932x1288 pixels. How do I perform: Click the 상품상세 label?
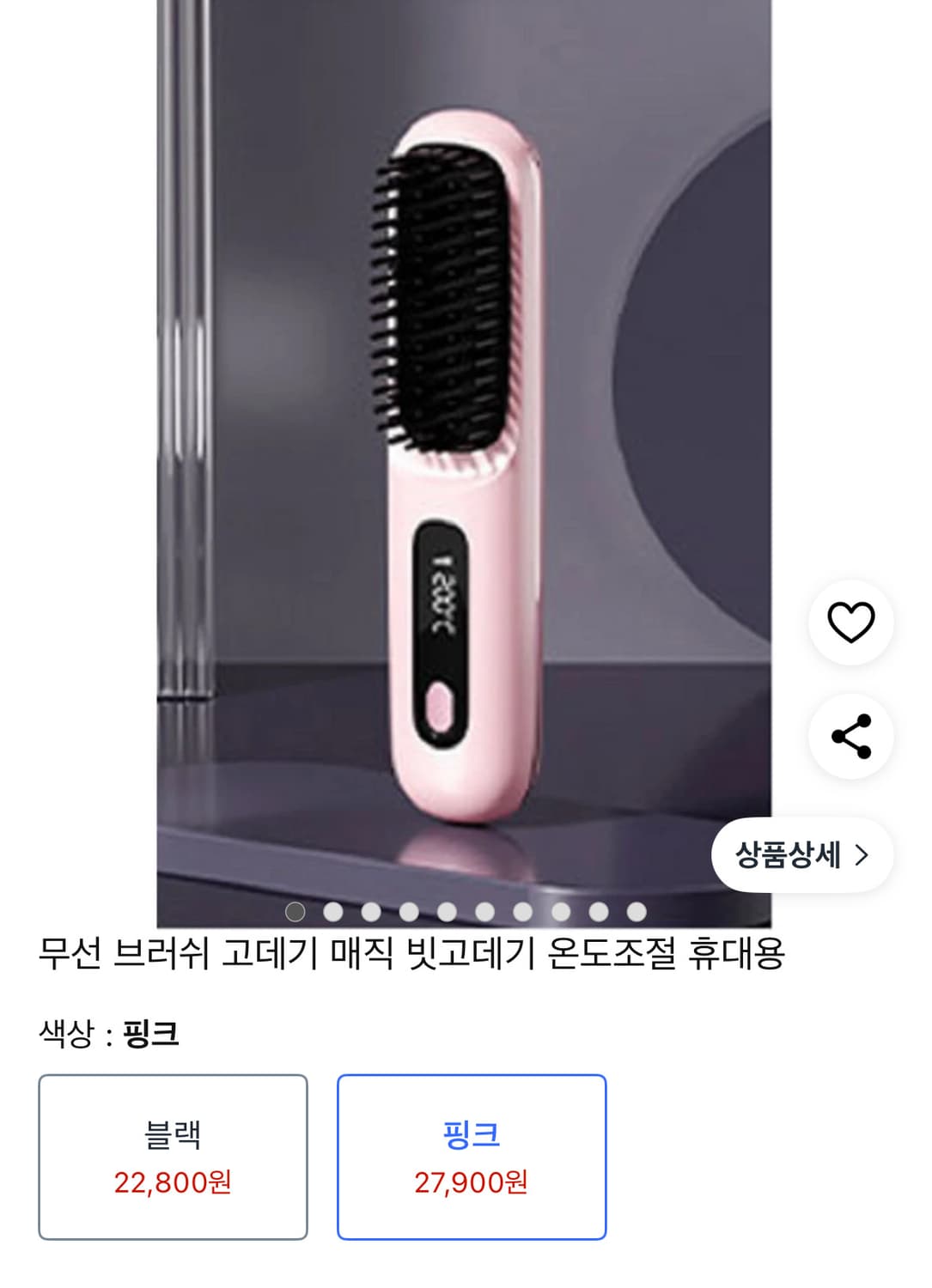[790, 853]
